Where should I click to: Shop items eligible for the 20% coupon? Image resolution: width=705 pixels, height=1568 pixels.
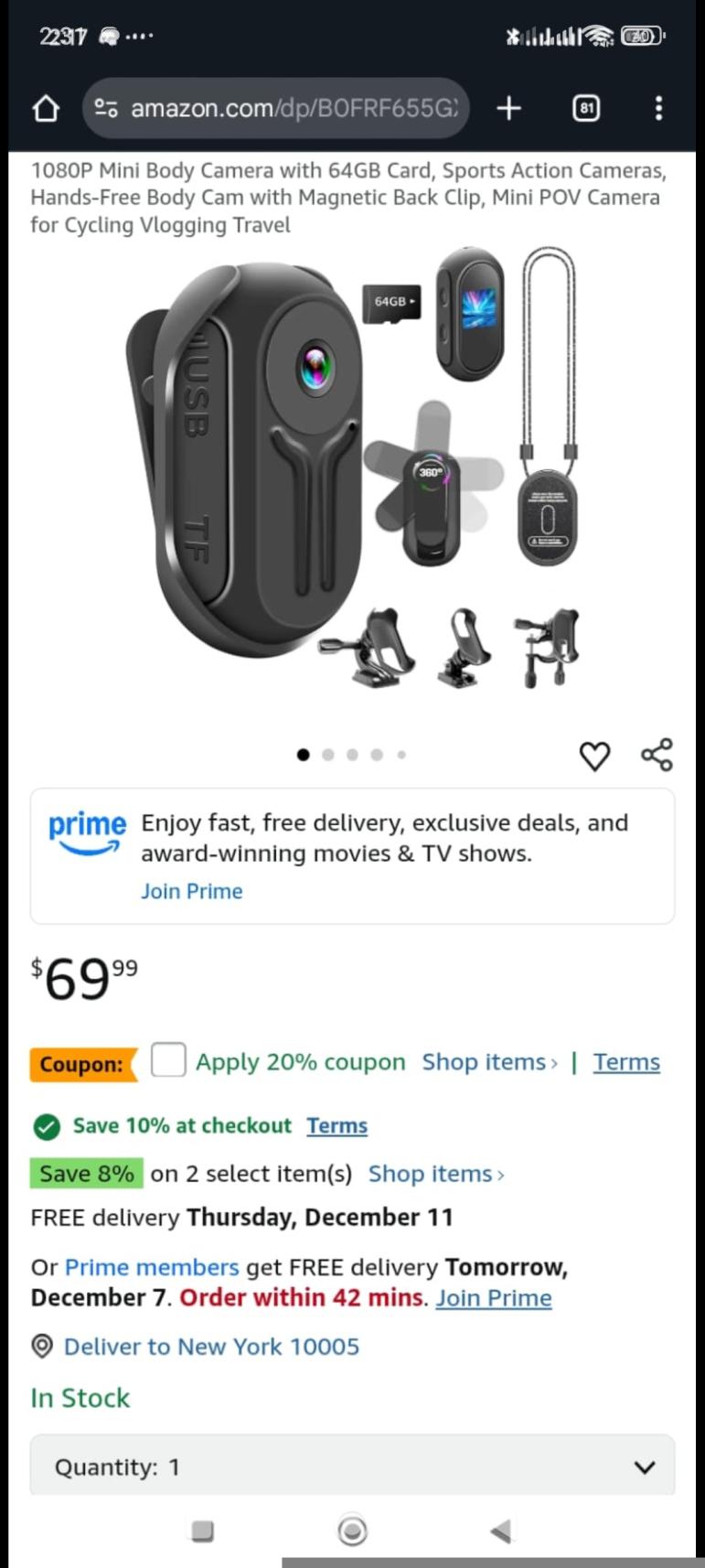coord(489,1062)
